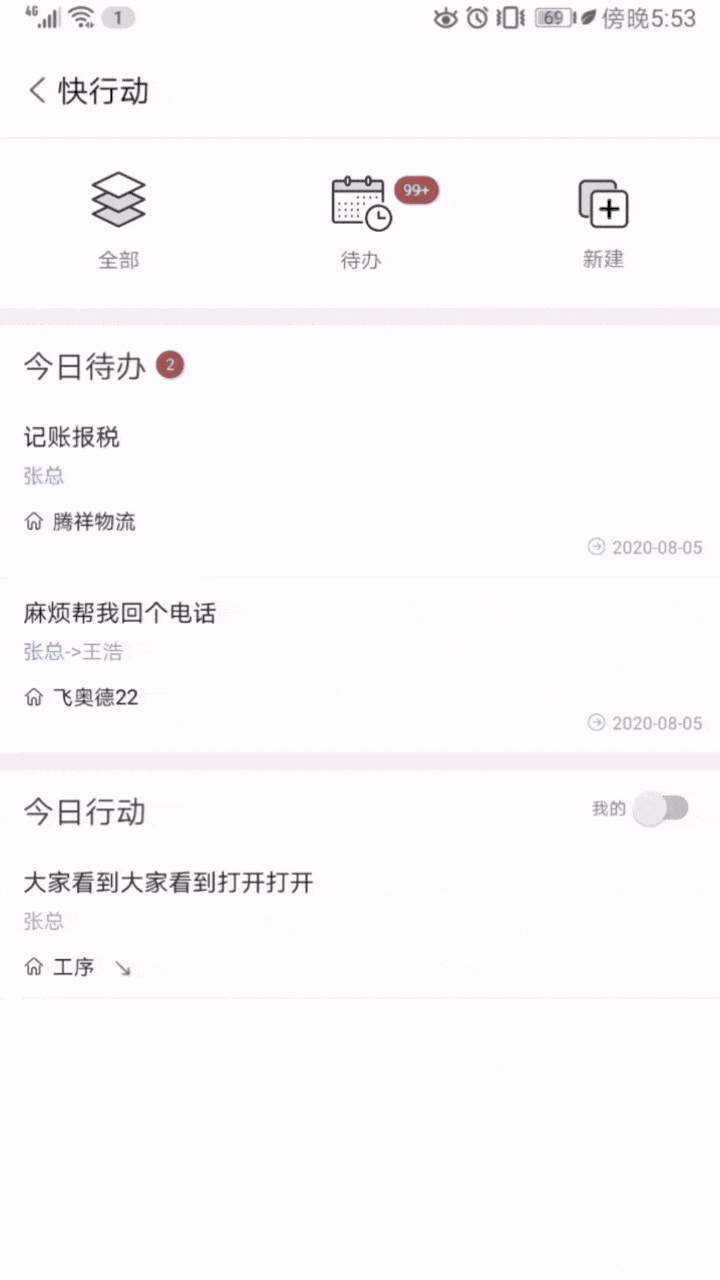Image resolution: width=720 pixels, height=1280 pixels.
Task: Open the 待办 calendar list
Action: (x=360, y=222)
